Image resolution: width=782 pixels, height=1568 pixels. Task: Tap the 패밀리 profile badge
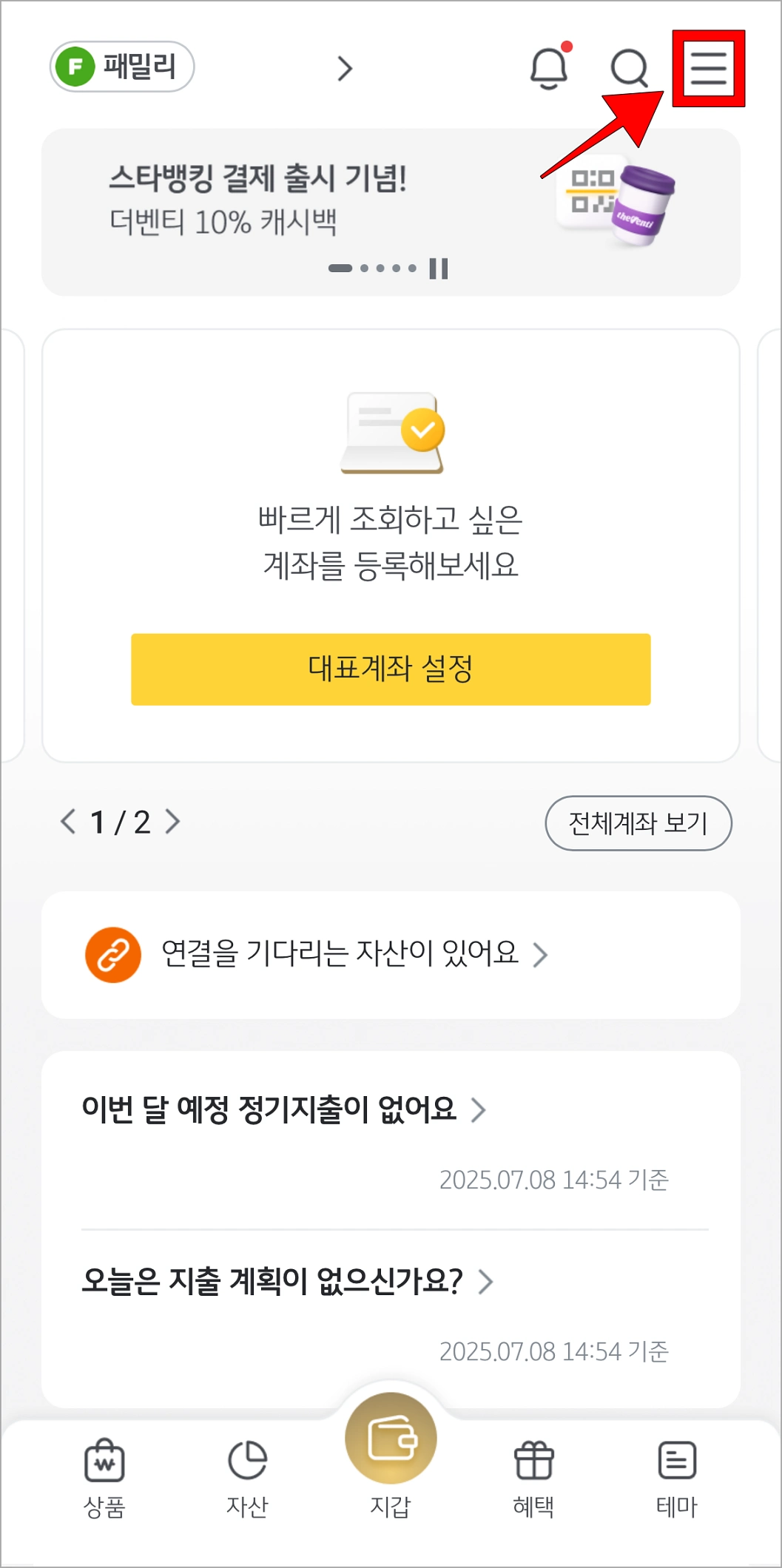pyautogui.click(x=121, y=68)
